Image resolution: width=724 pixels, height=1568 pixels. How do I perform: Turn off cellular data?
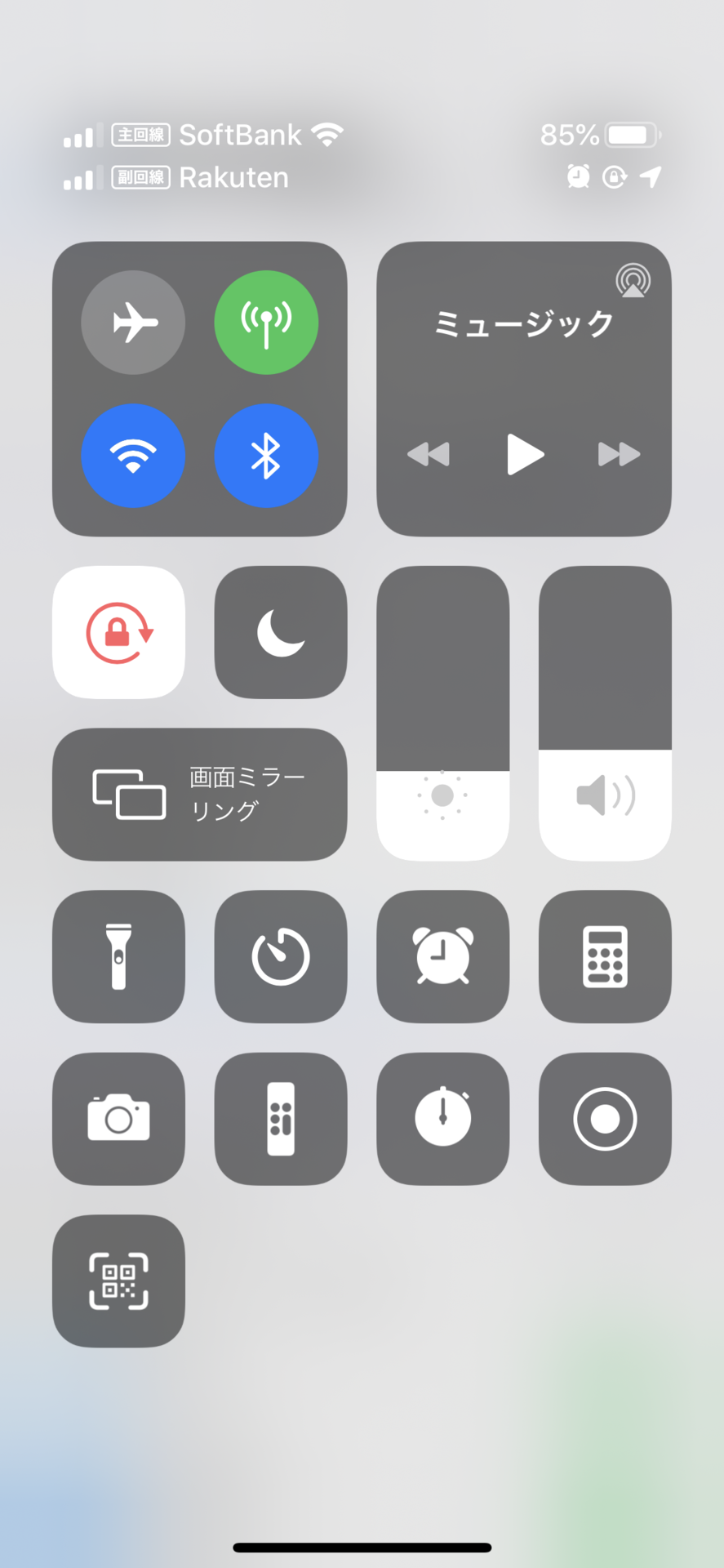pos(266,323)
